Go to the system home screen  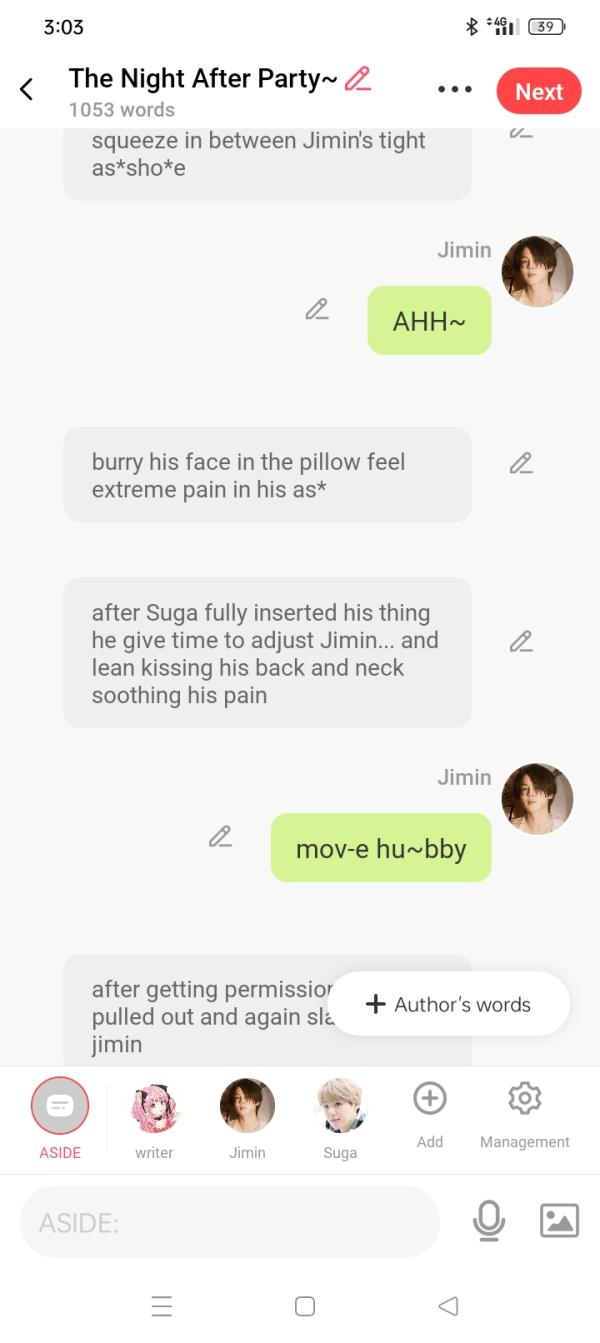(305, 1306)
